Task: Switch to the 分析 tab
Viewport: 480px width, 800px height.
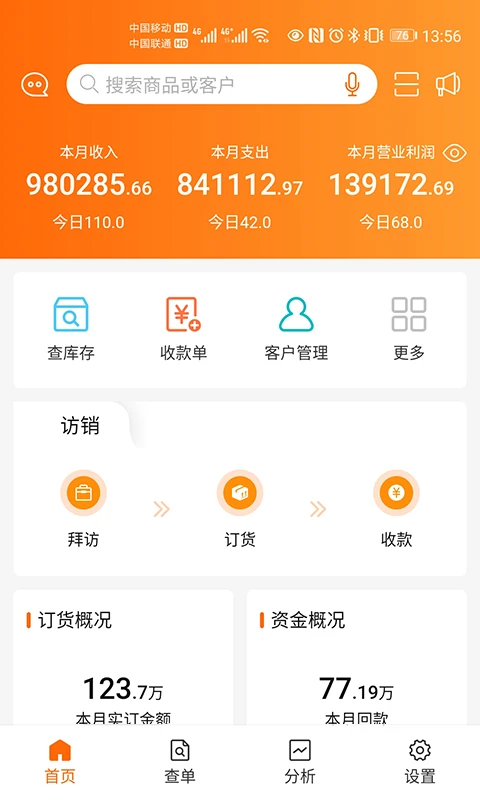Action: coord(300,762)
